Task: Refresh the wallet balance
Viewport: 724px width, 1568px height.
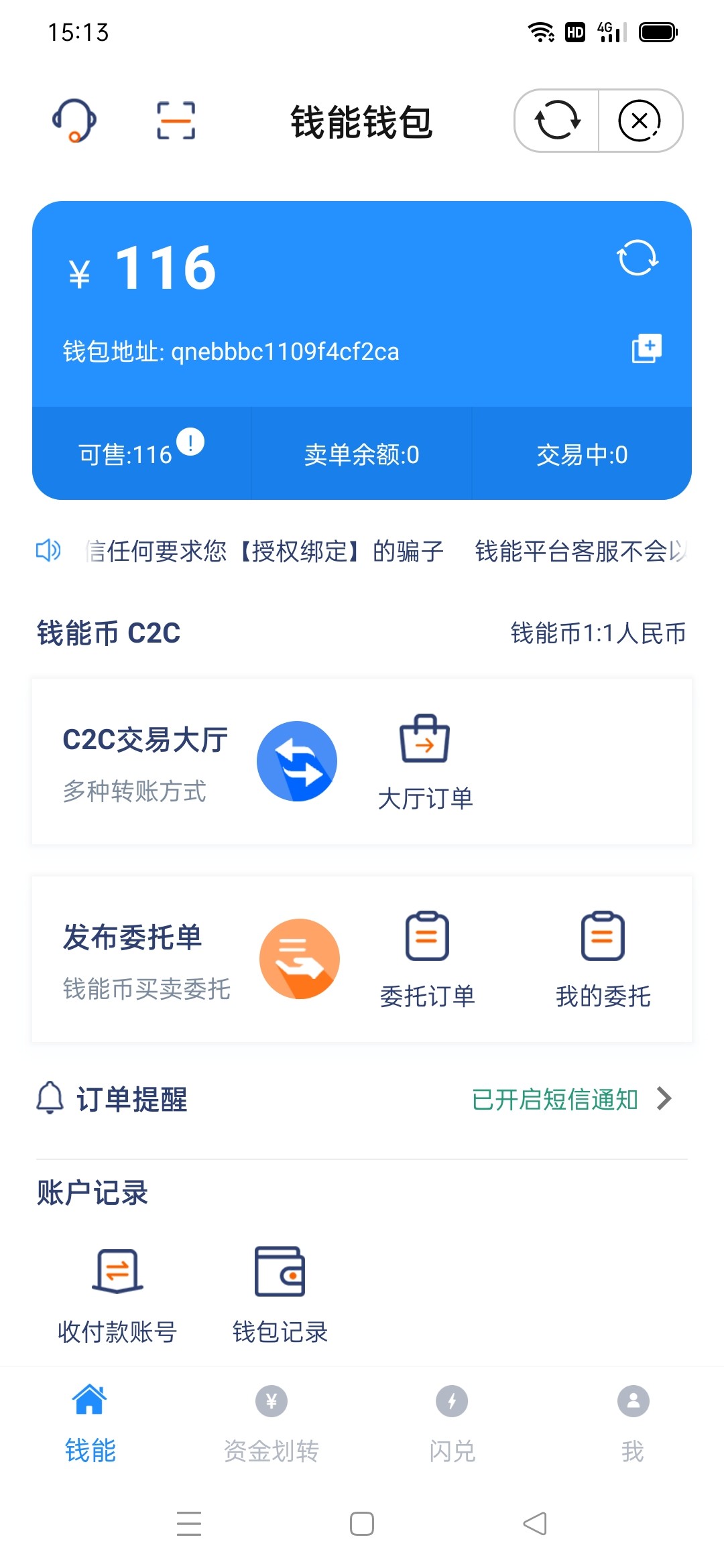Action: point(637,258)
